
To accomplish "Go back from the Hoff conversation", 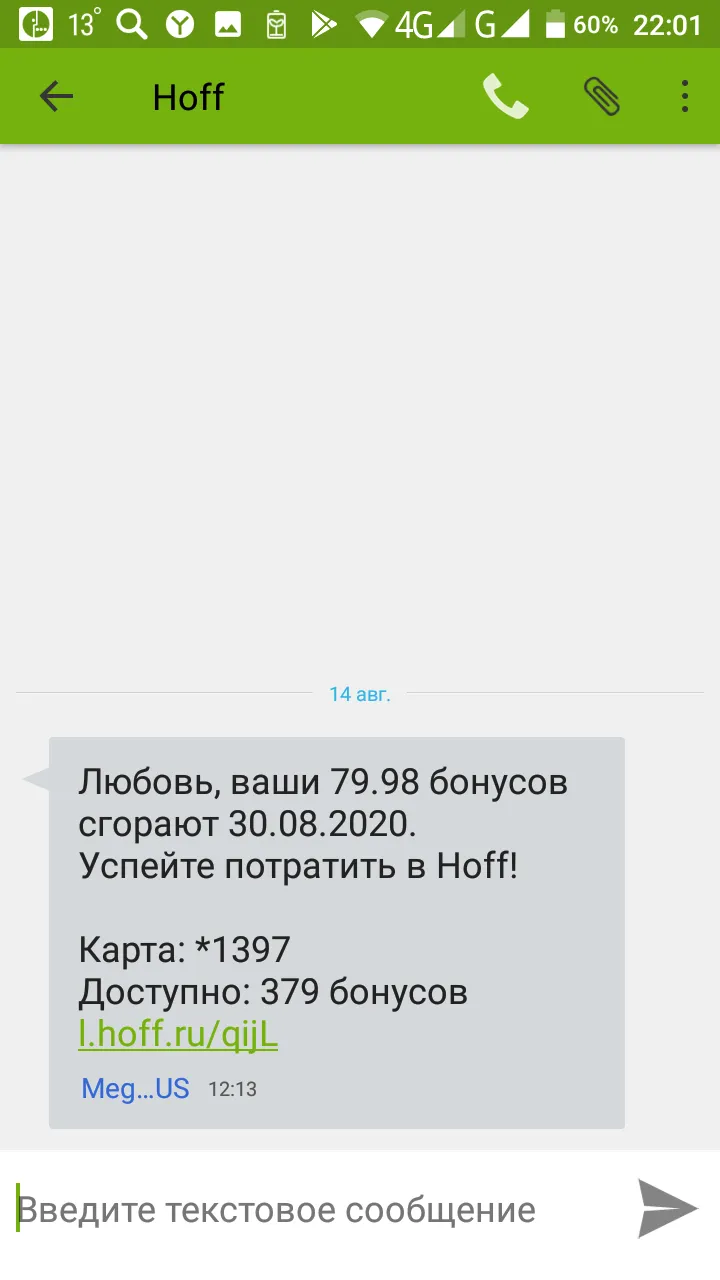I will click(56, 97).
